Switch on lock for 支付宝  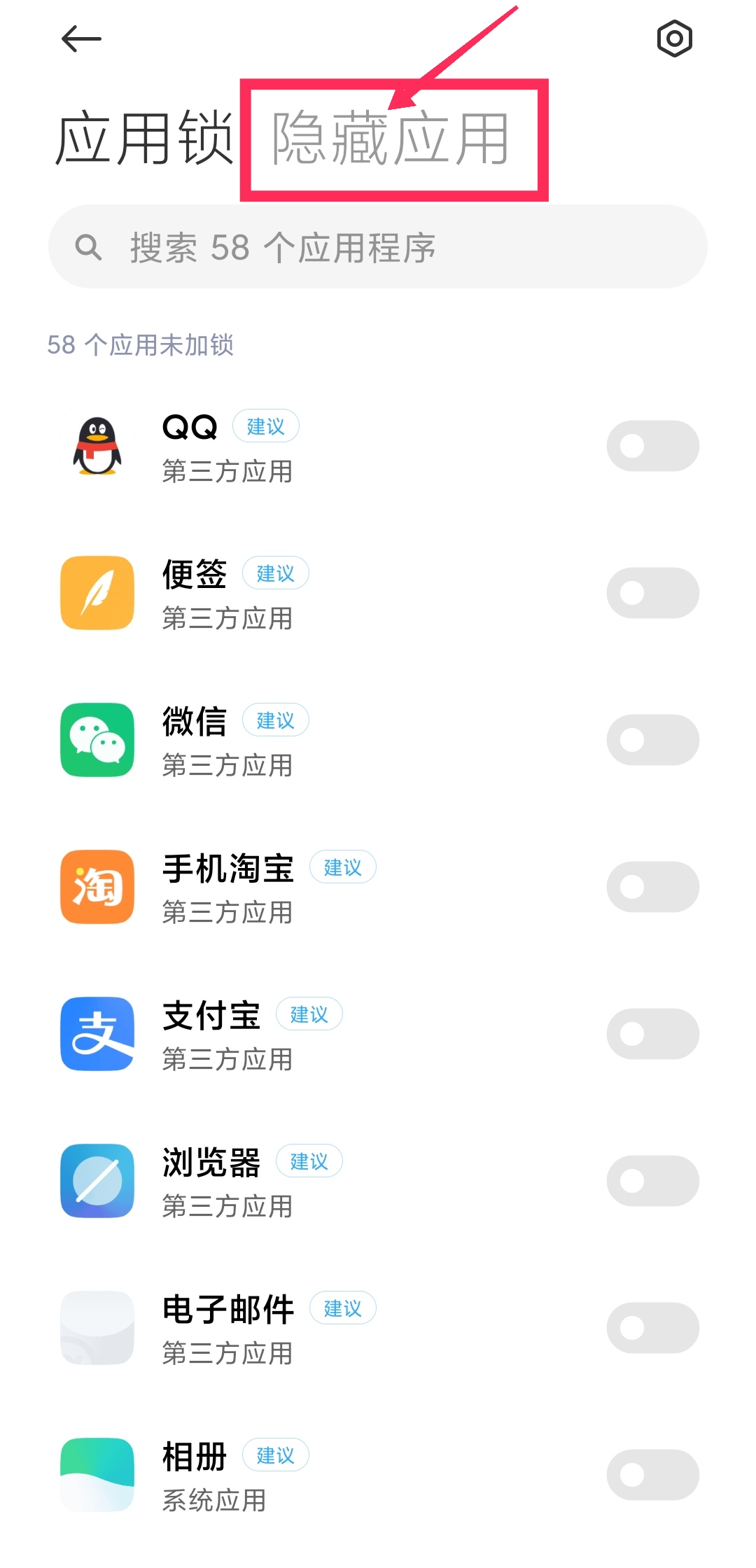pyautogui.click(x=652, y=1034)
